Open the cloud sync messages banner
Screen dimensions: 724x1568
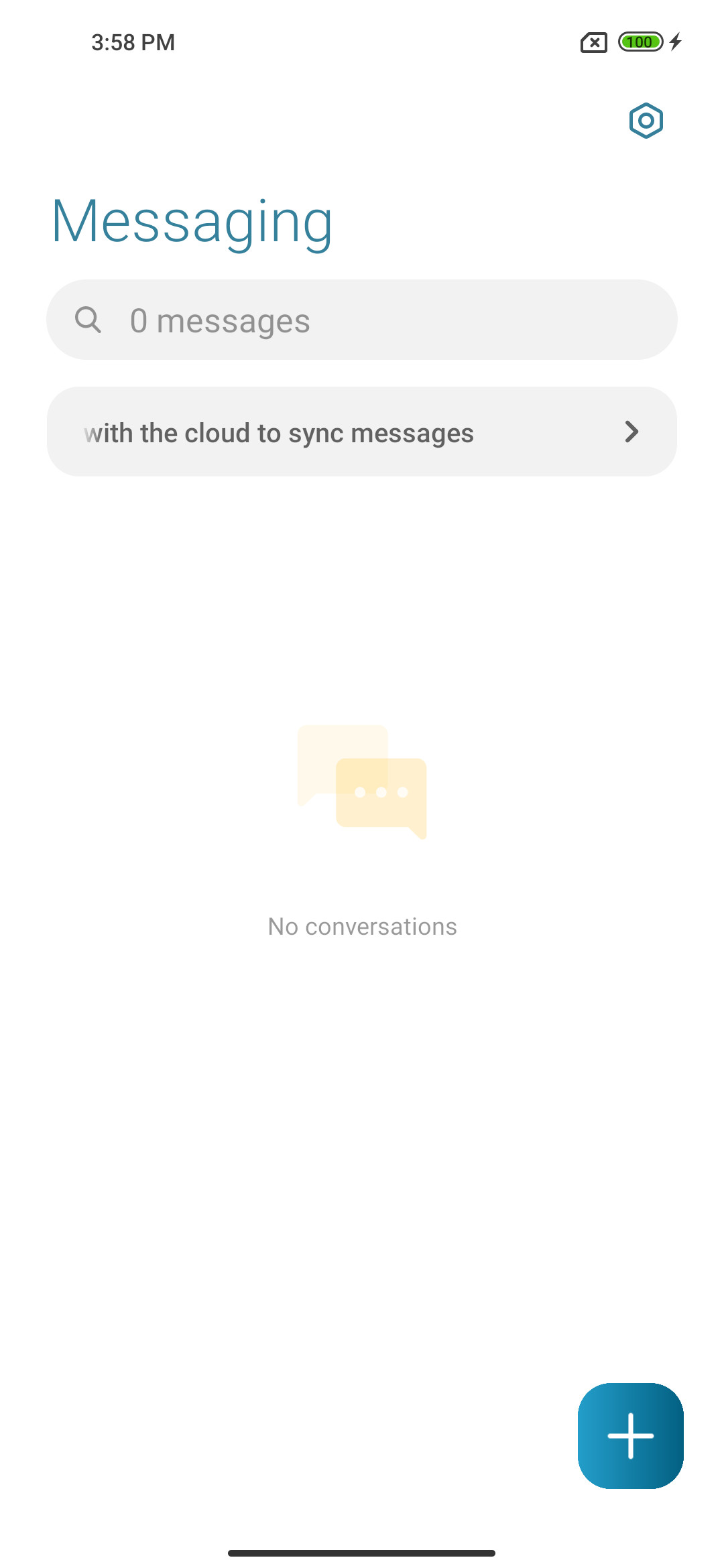(x=362, y=432)
